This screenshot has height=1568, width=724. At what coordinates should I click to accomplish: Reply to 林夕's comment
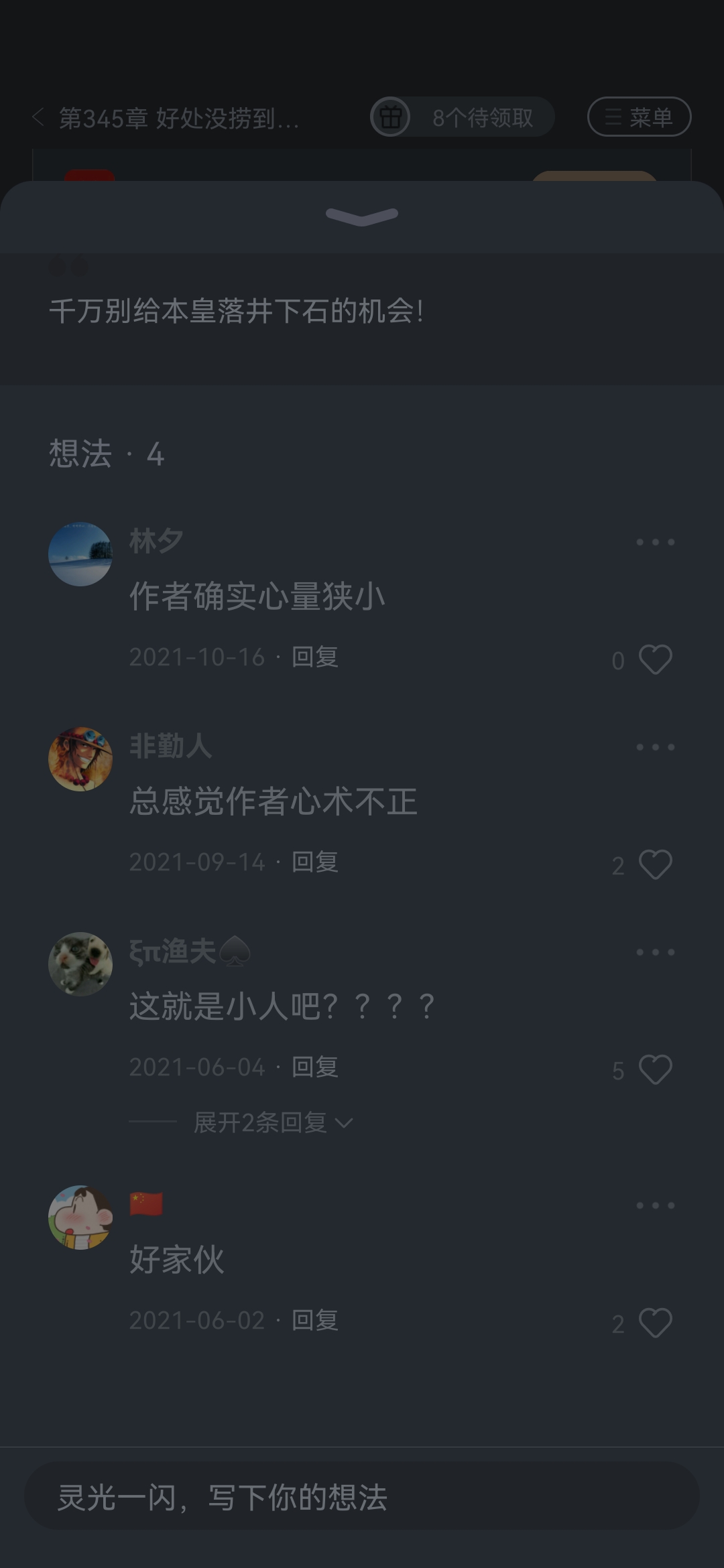tap(314, 657)
